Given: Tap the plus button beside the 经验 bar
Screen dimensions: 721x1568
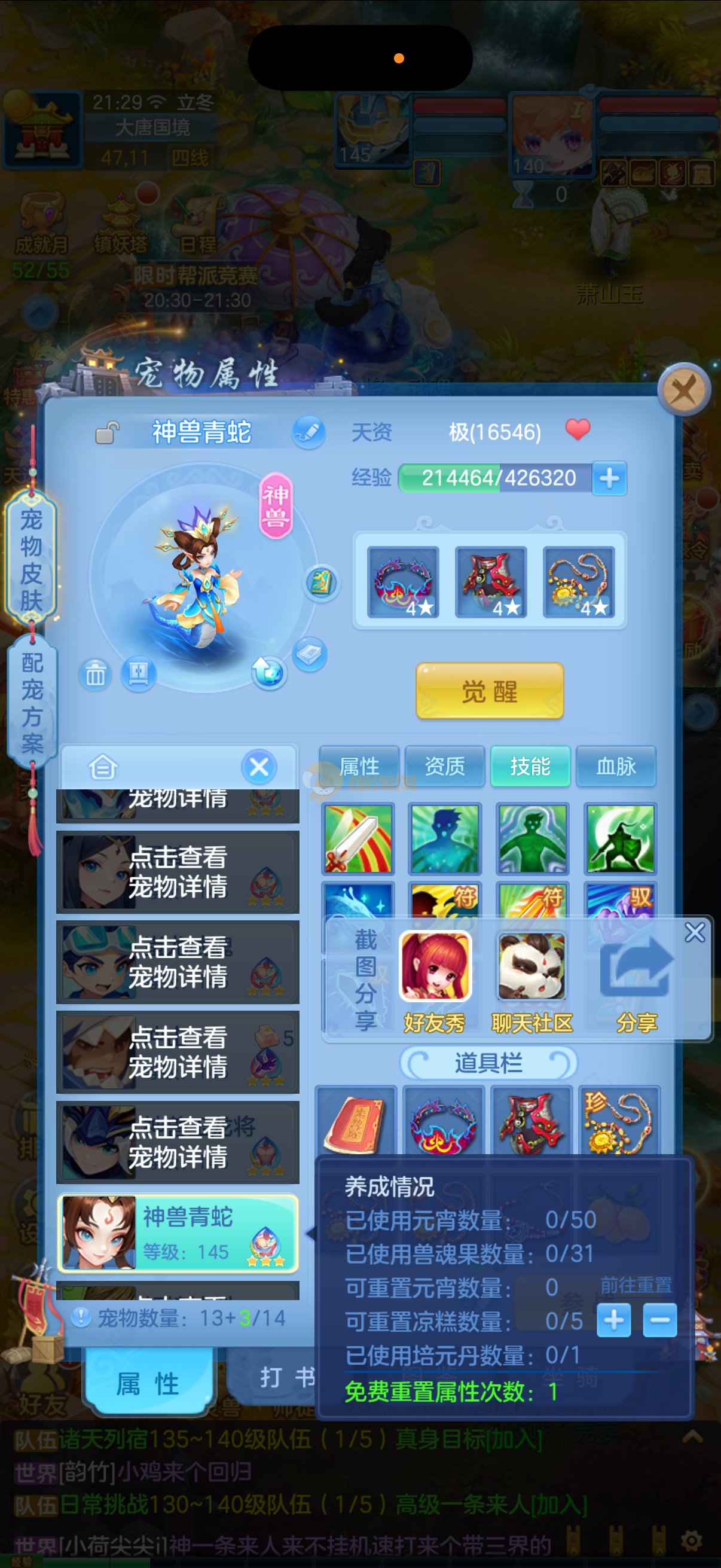Looking at the screenshot, I should click(609, 478).
